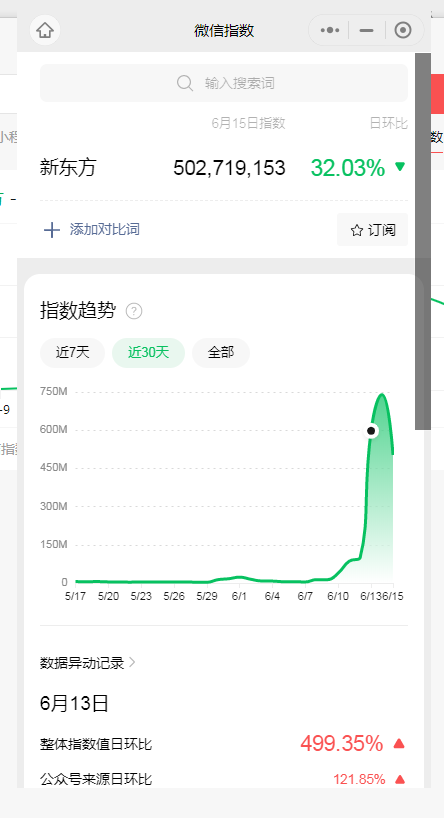Go to the mini program home icon

(x=45, y=30)
